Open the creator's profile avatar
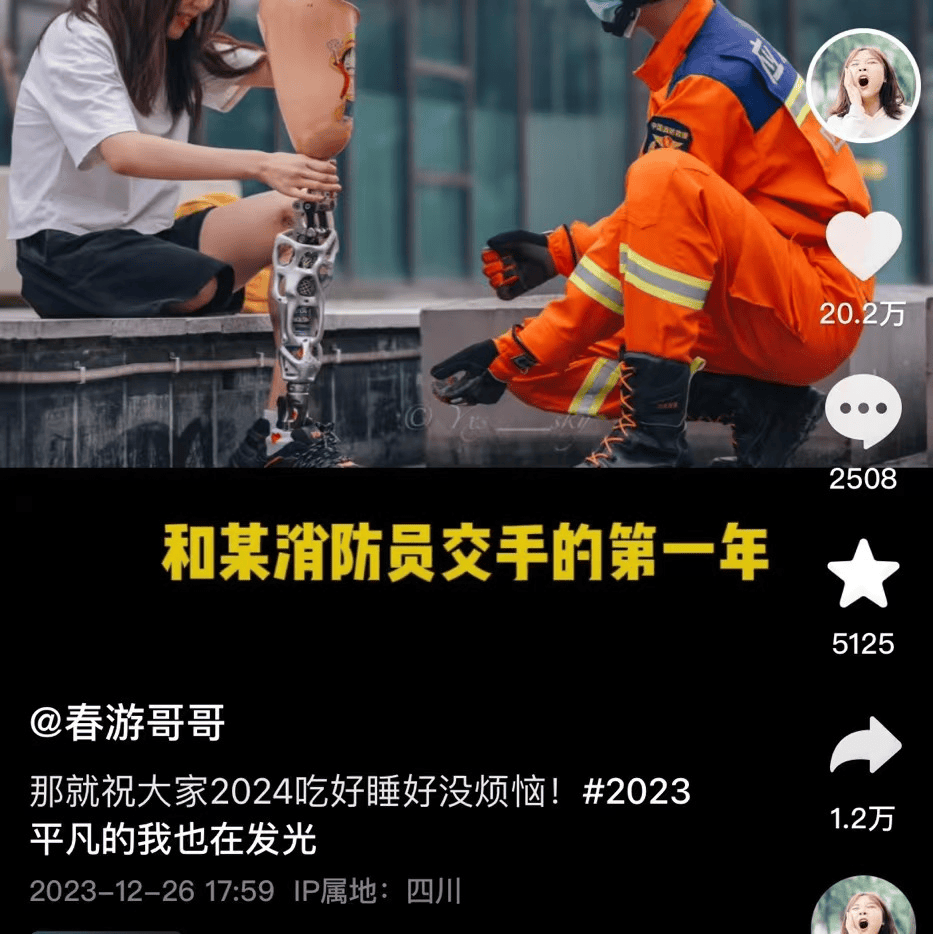 [863, 86]
